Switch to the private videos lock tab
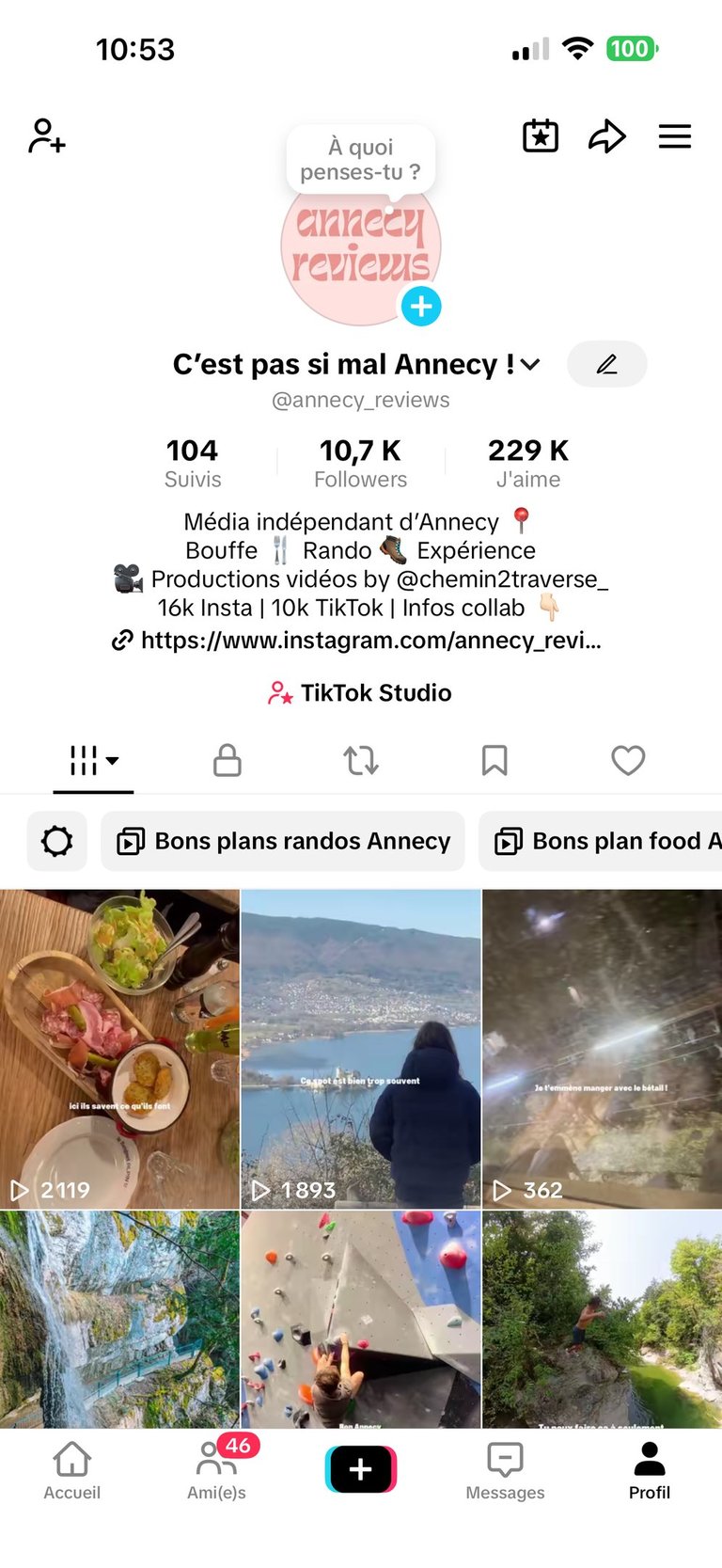Screen dimensions: 722x1568 point(227,760)
